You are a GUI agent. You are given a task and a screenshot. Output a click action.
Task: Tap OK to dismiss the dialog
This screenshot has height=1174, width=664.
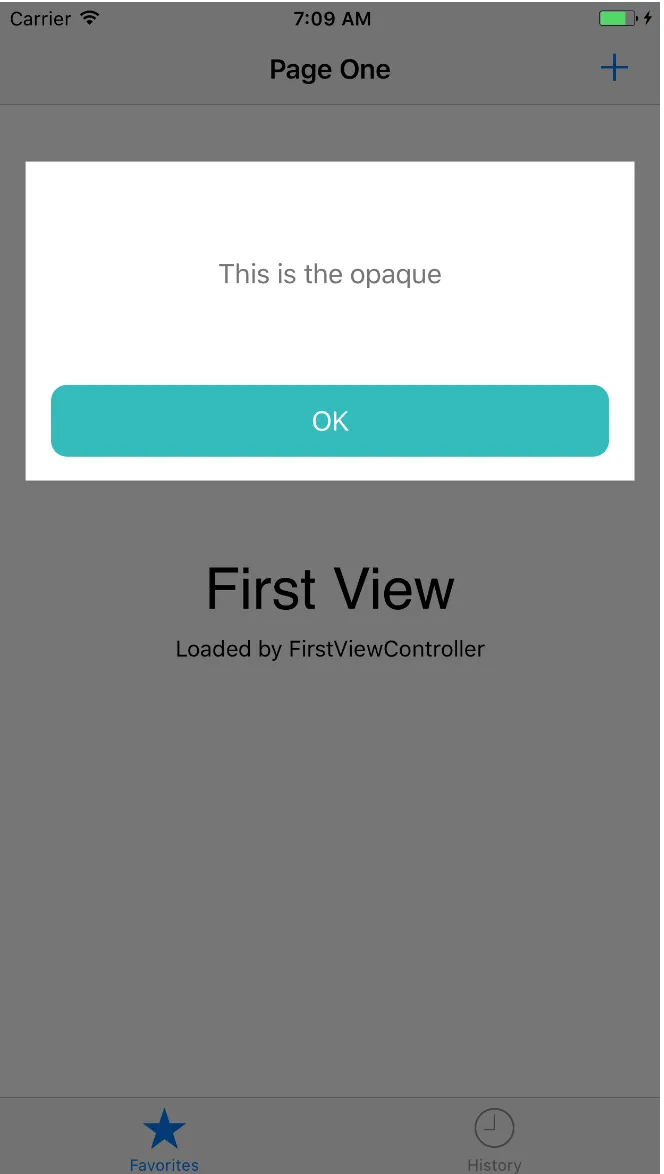point(330,421)
